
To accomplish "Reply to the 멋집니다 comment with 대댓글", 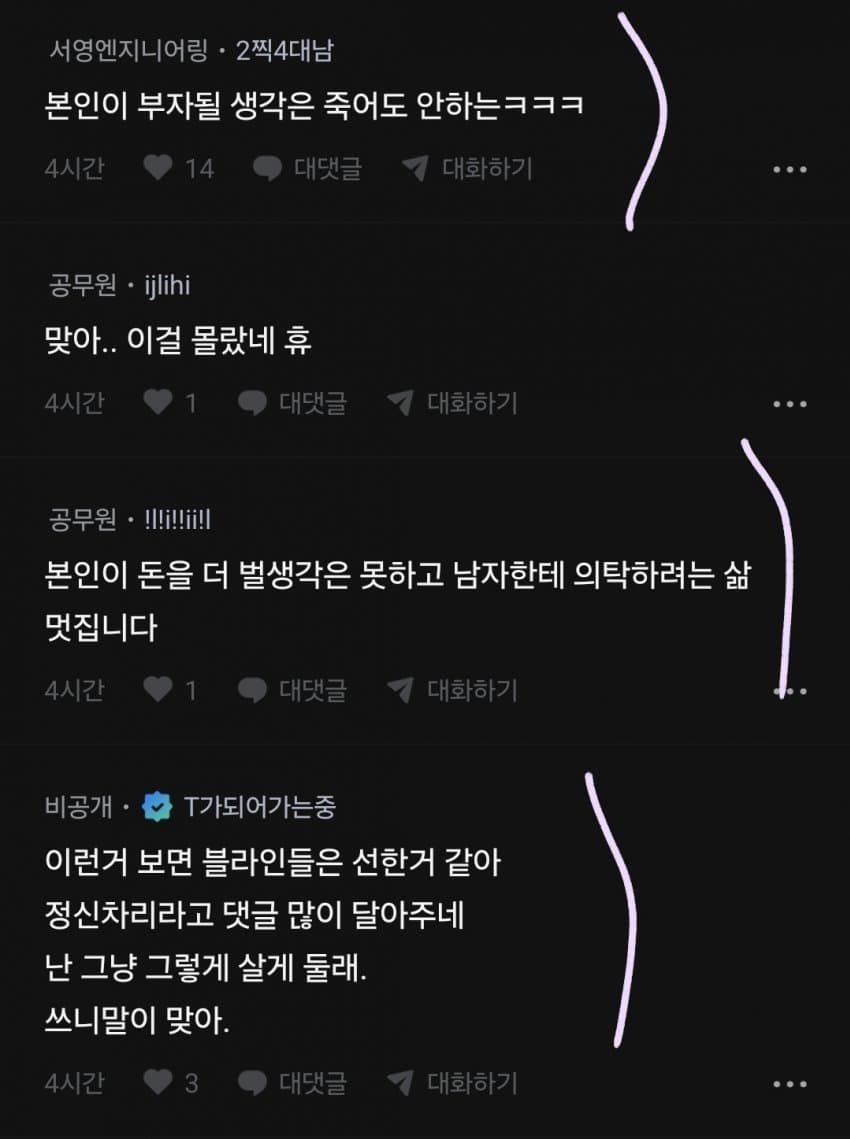I will 292,690.
